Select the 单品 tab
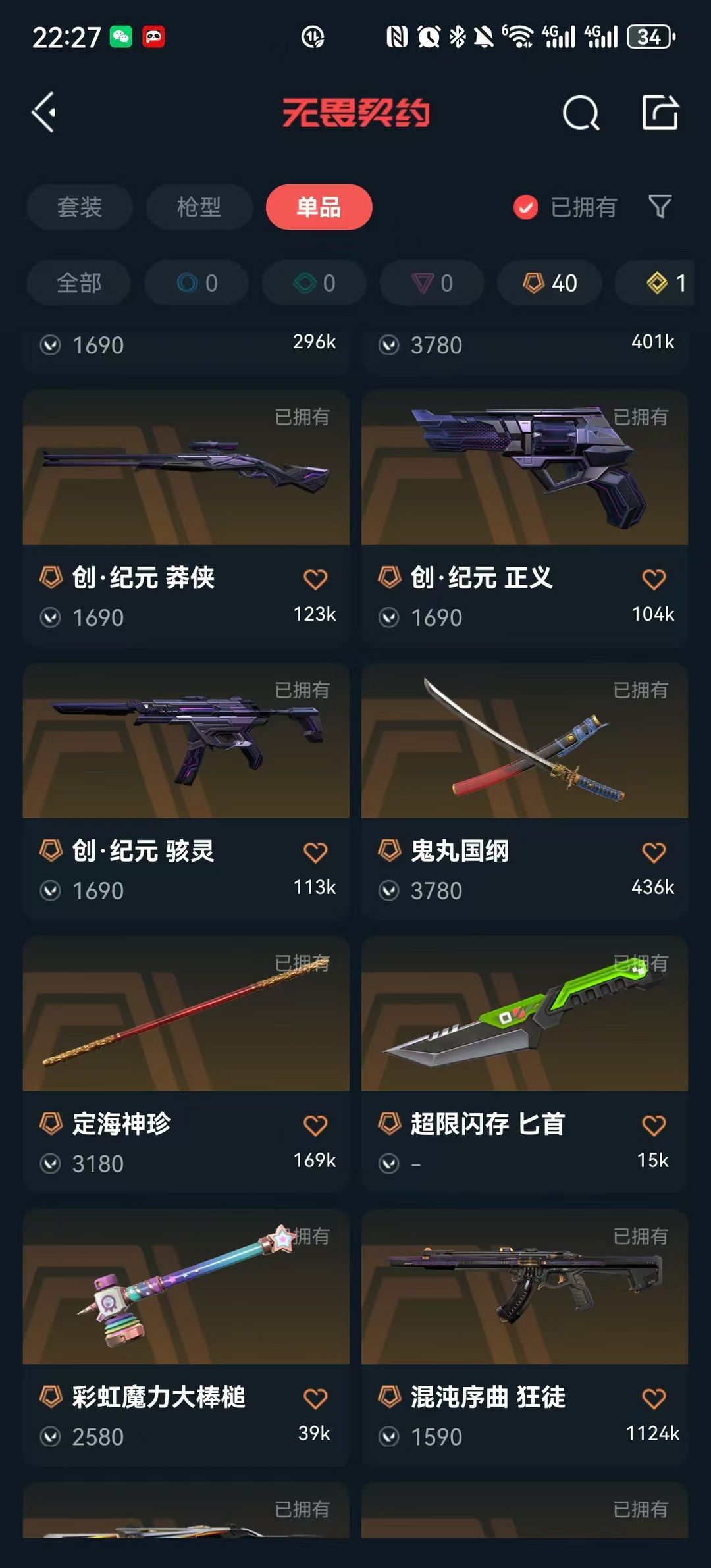 [319, 207]
